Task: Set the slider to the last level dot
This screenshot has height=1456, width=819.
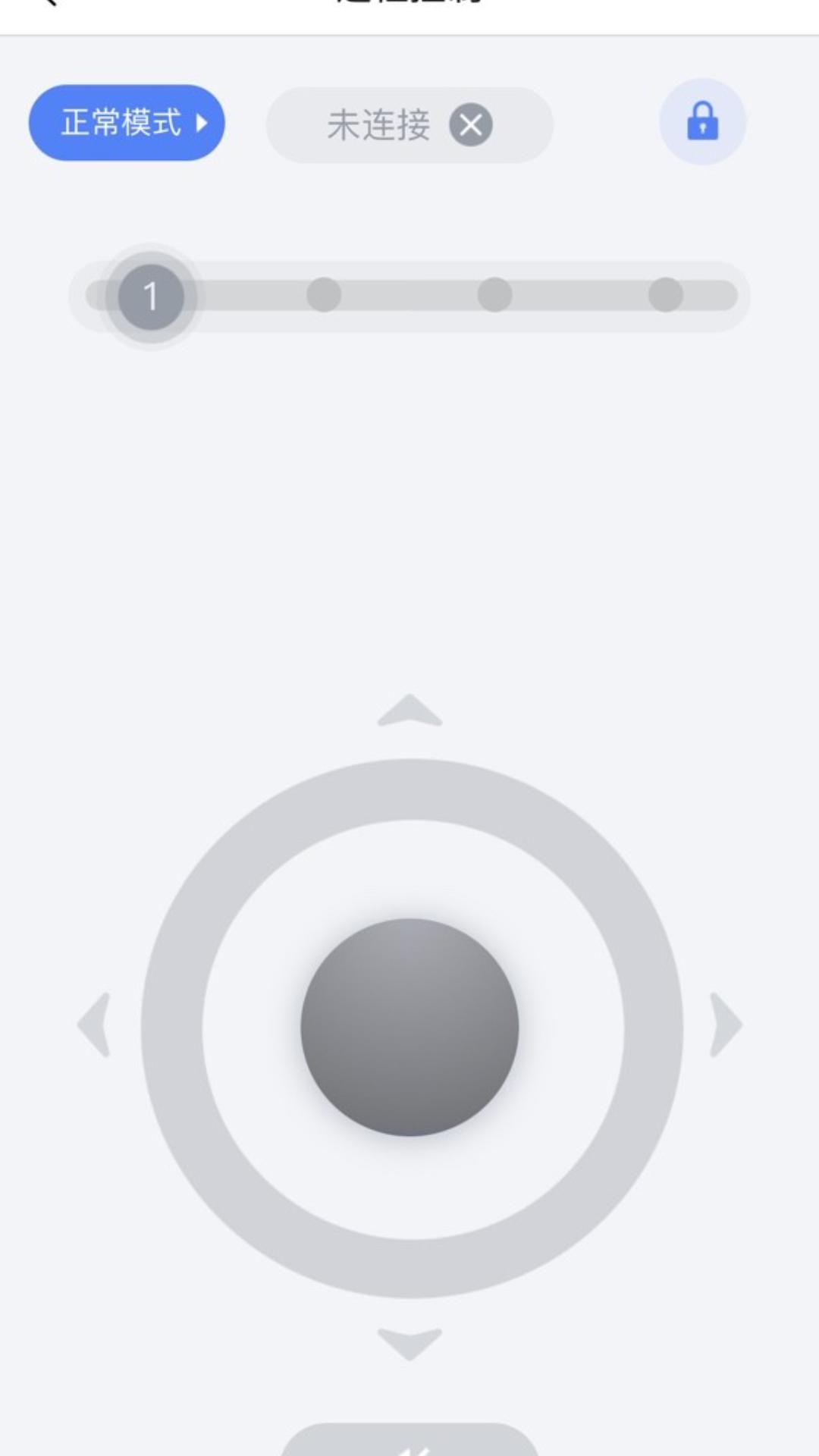Action: pos(666,294)
